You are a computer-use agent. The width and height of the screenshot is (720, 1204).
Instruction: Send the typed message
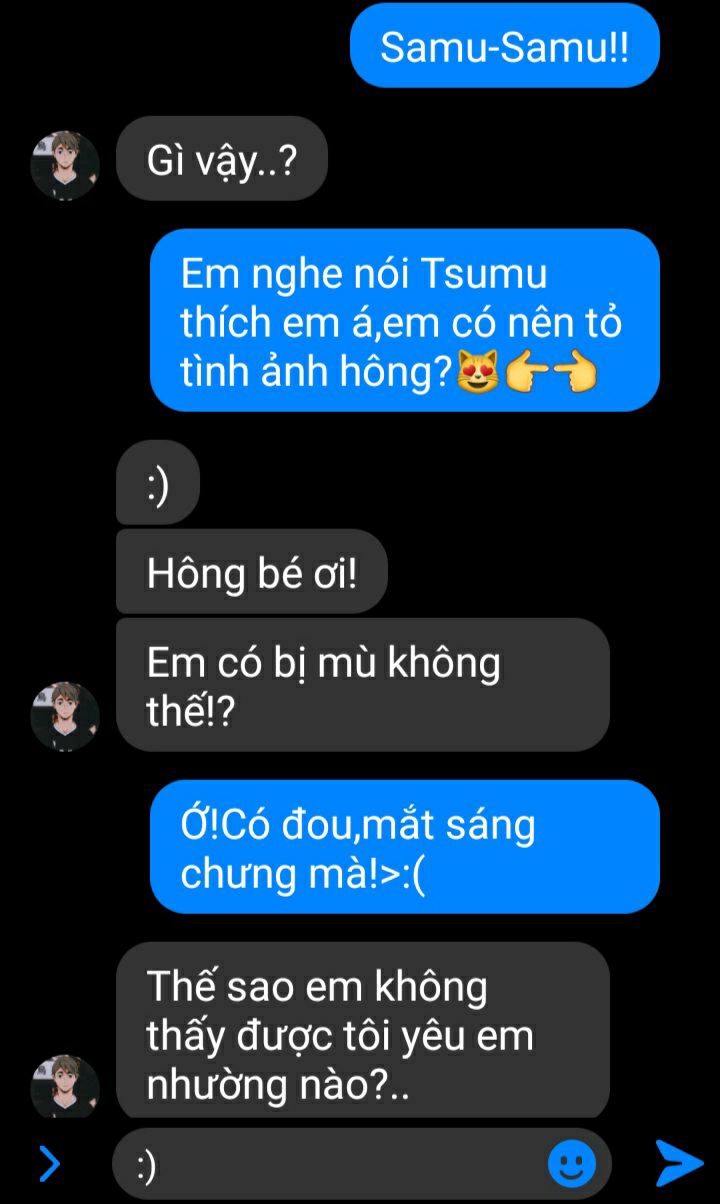pyautogui.click(x=679, y=1163)
